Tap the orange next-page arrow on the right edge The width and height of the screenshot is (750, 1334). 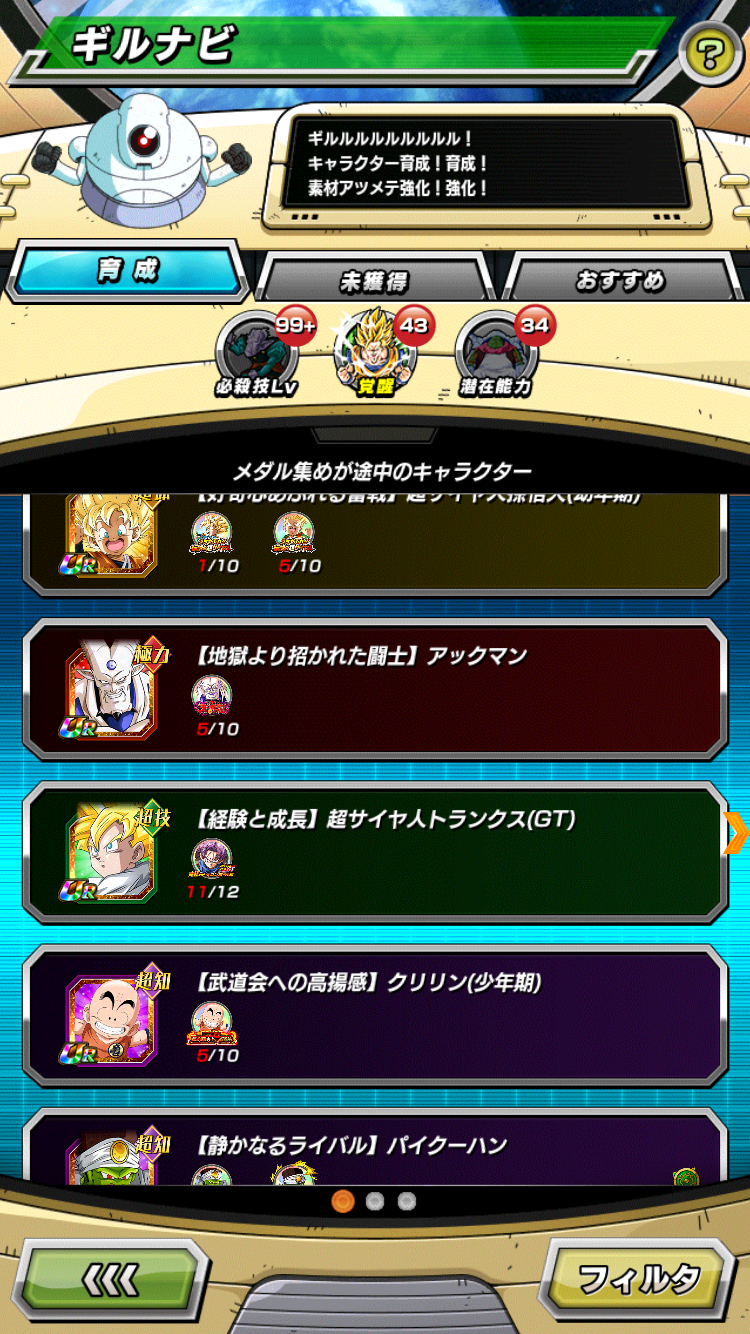coord(736,833)
